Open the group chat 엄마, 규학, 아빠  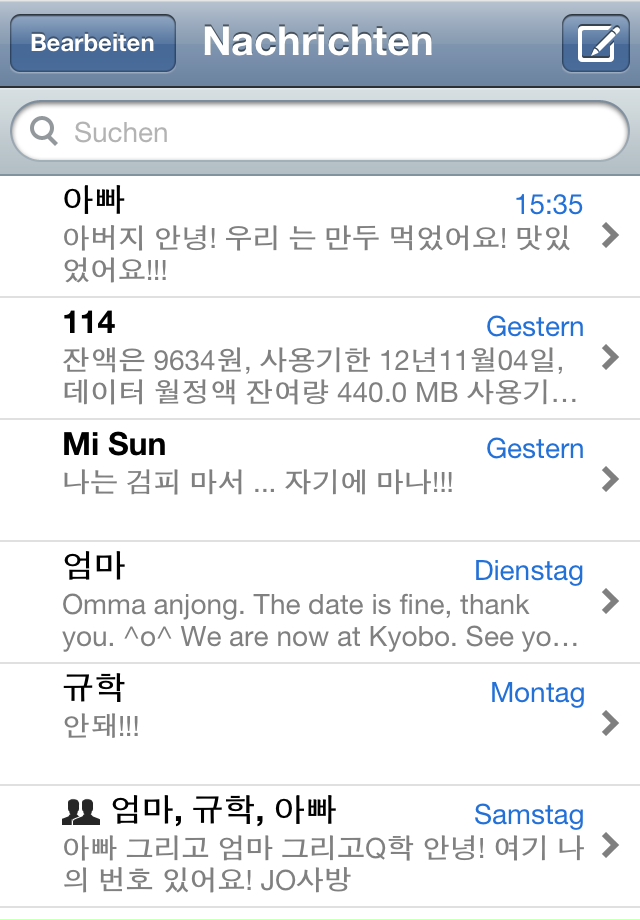[320, 845]
